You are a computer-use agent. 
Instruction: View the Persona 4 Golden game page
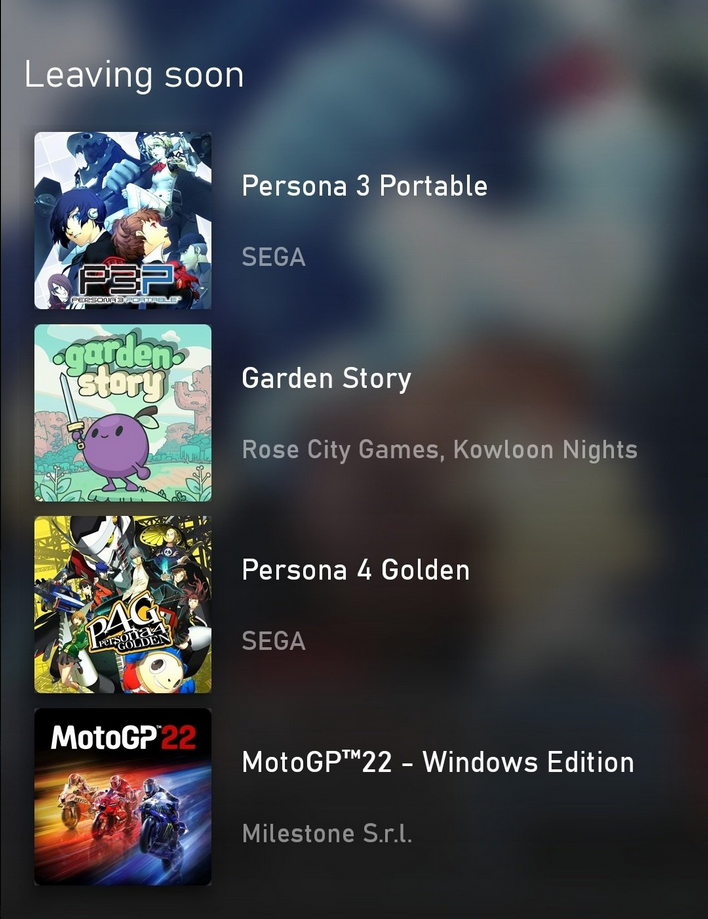[x=355, y=570]
